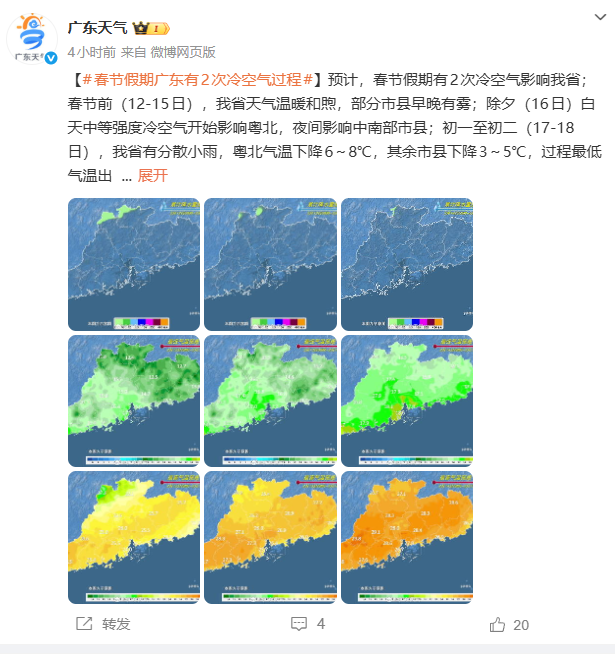Image resolution: width=615 pixels, height=654 pixels.
Task: Repost this post via 转发
Action: pyautogui.click(x=104, y=624)
